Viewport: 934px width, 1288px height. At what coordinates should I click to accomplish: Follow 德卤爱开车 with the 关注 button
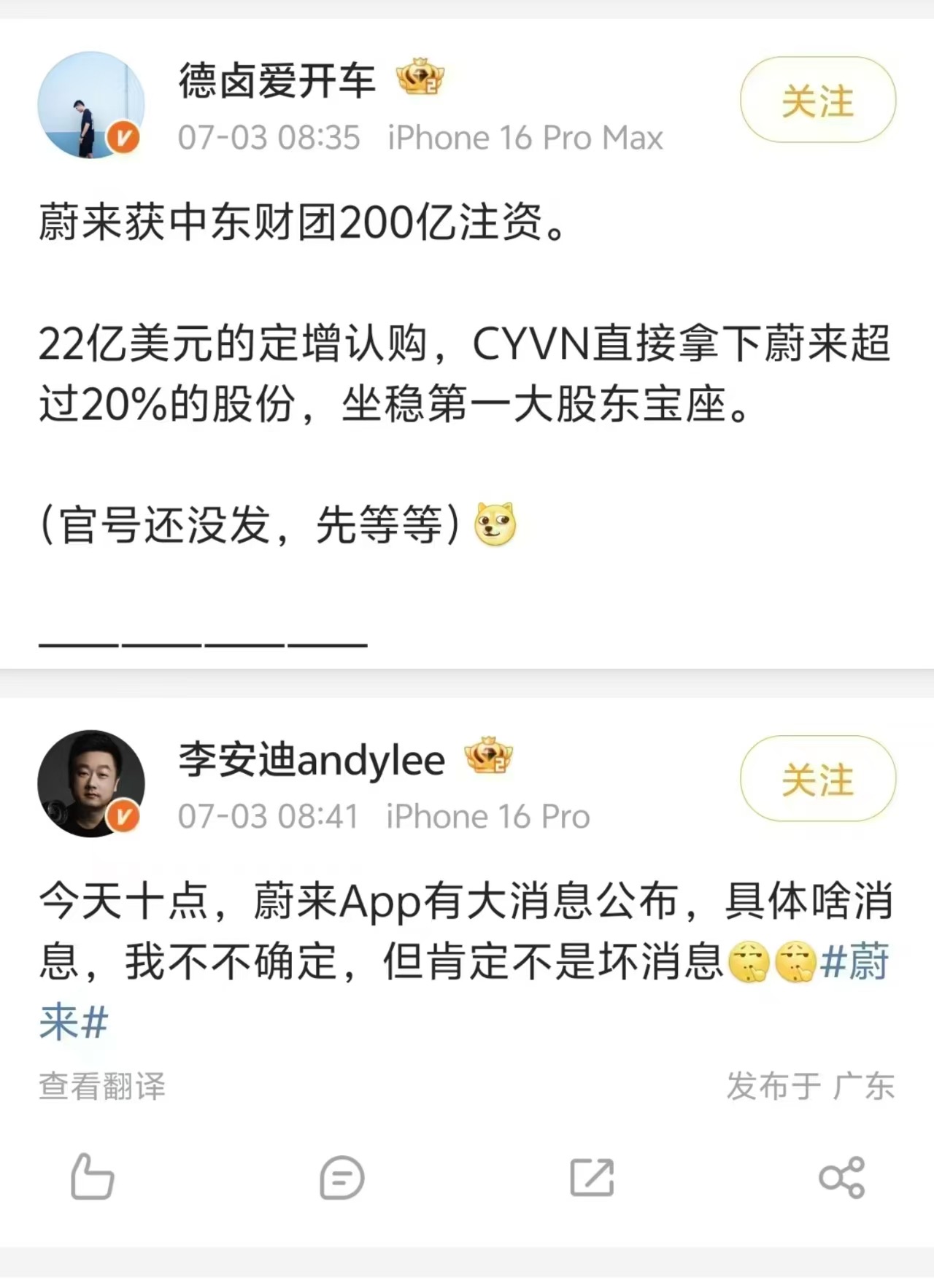tap(817, 100)
